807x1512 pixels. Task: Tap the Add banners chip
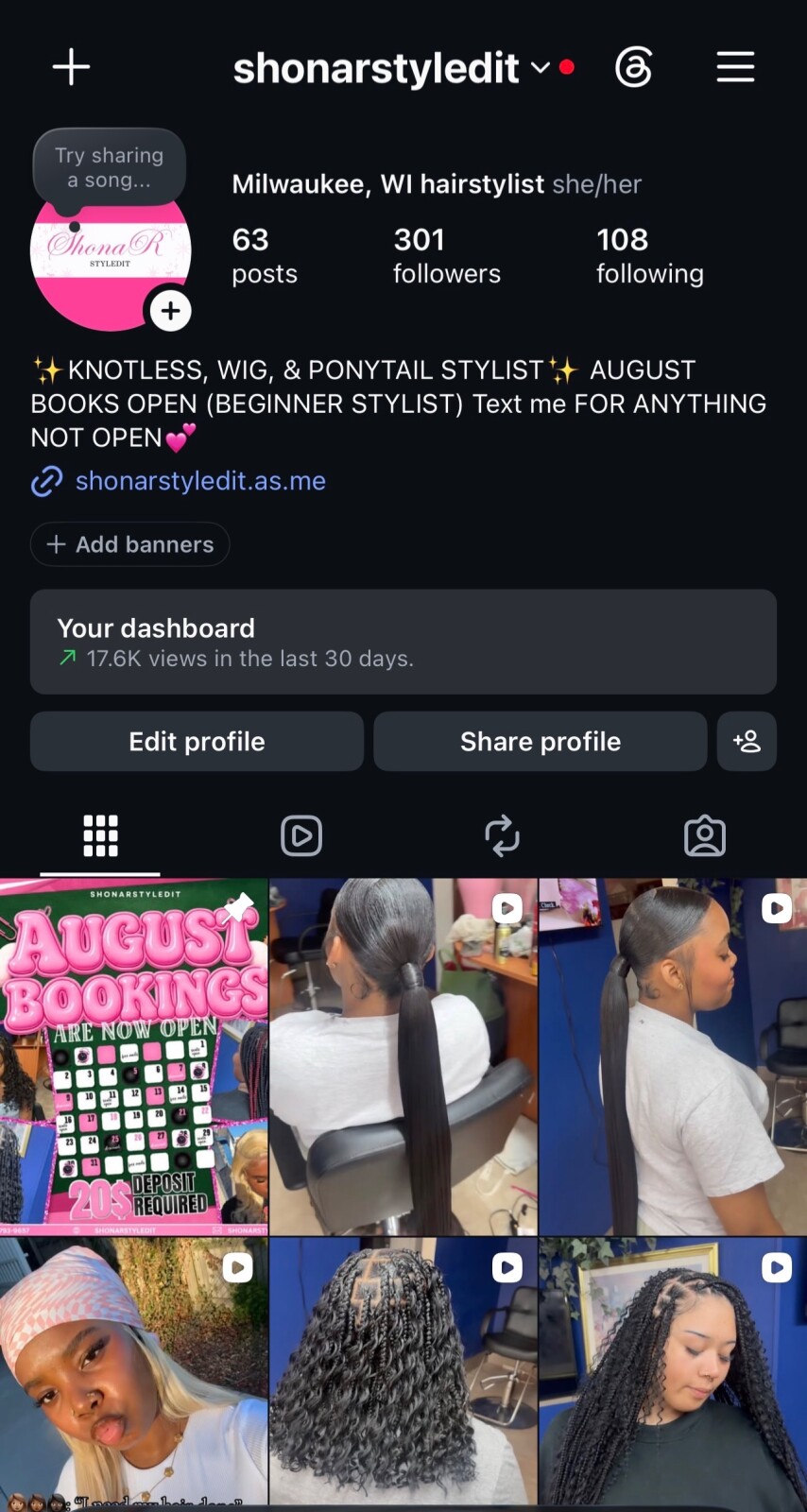pyautogui.click(x=130, y=544)
